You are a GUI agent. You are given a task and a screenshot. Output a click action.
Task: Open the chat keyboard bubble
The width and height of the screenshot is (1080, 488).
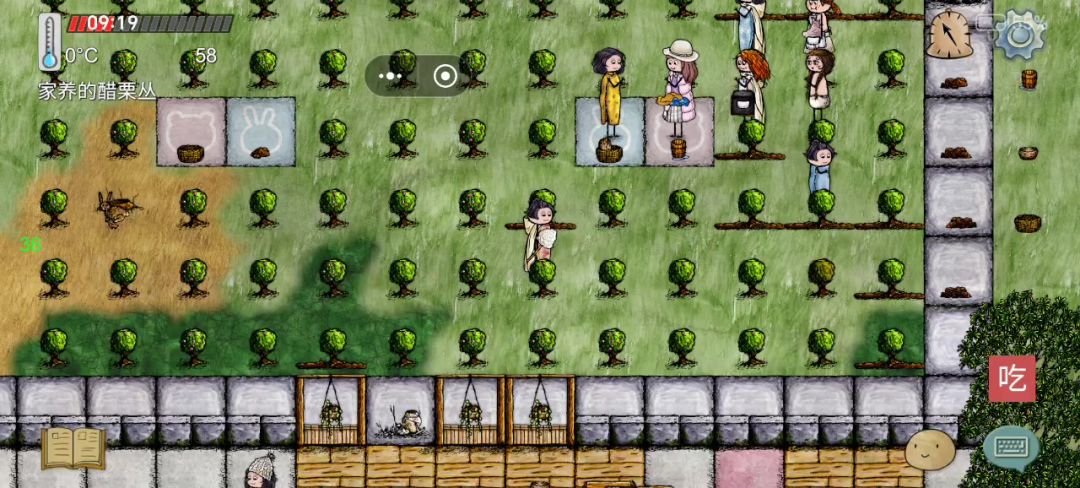(1011, 447)
